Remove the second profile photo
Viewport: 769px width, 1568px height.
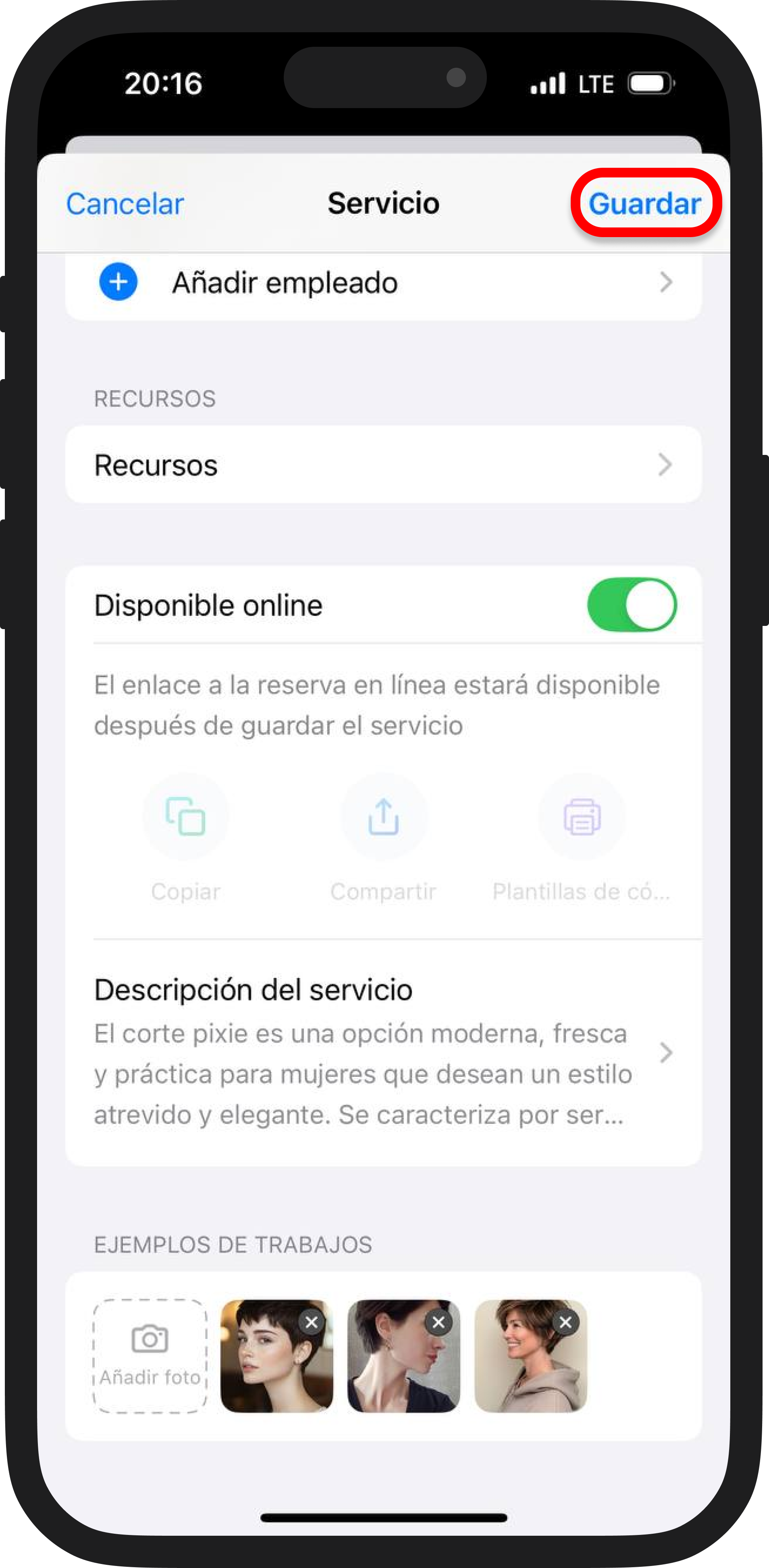click(438, 1322)
